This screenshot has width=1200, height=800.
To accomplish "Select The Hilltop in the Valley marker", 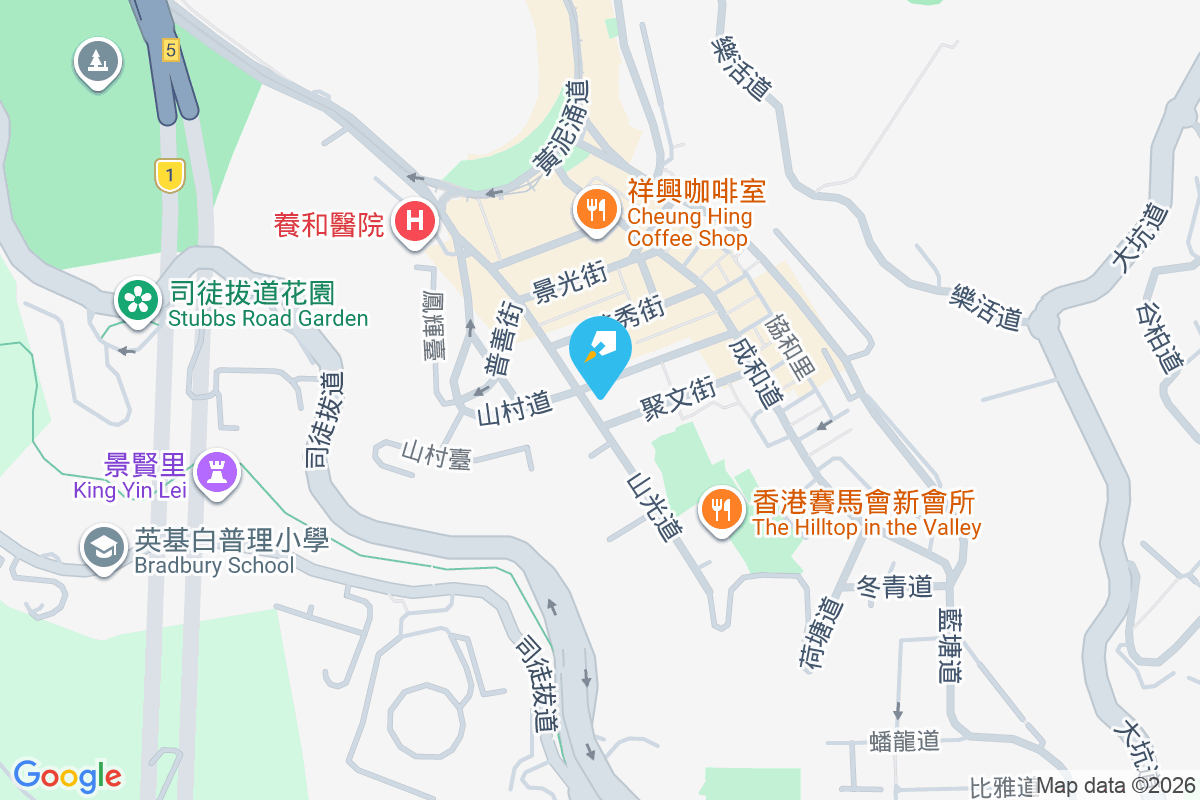I will 719,509.
